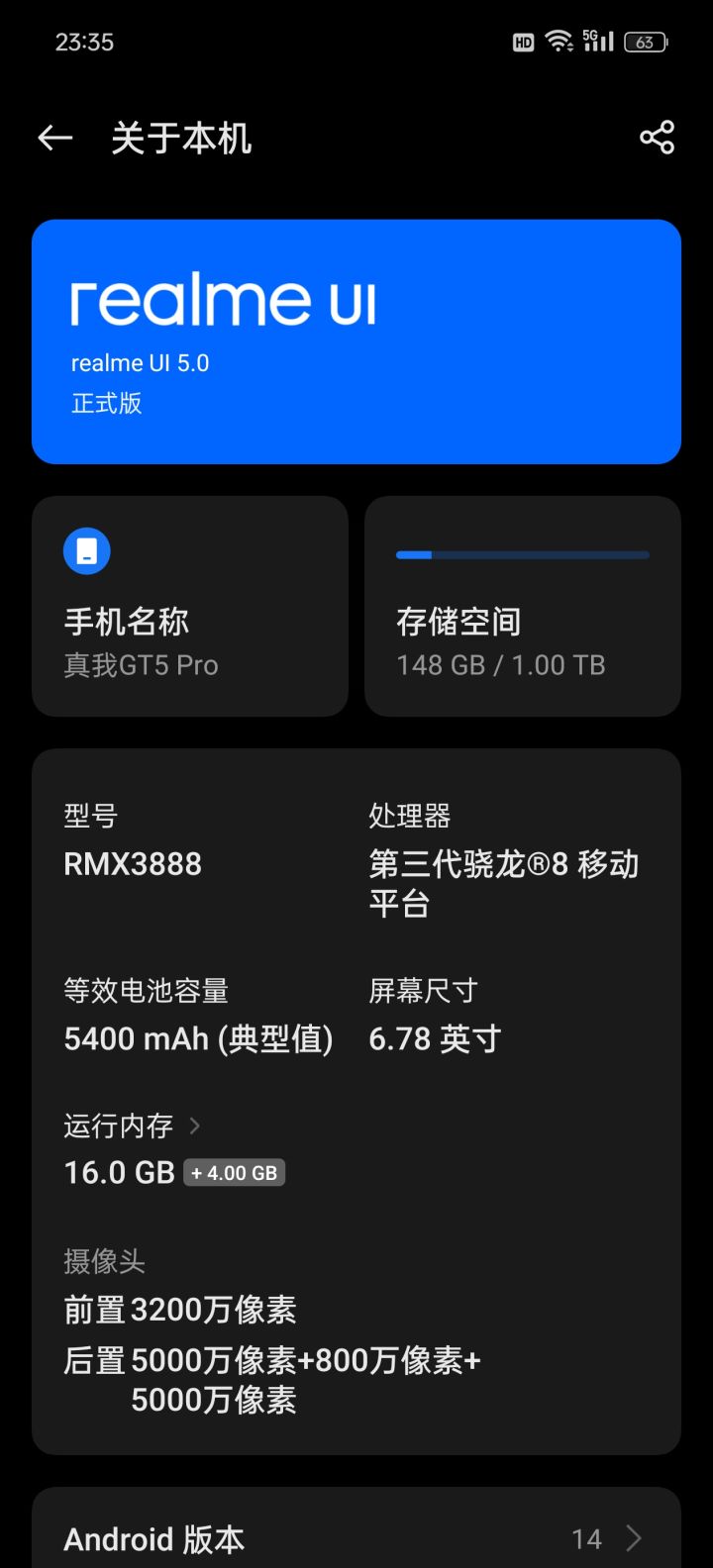This screenshot has height=1568, width=713.
Task: Tap the 正式版 label on realme UI card
Action: pyautogui.click(x=106, y=404)
